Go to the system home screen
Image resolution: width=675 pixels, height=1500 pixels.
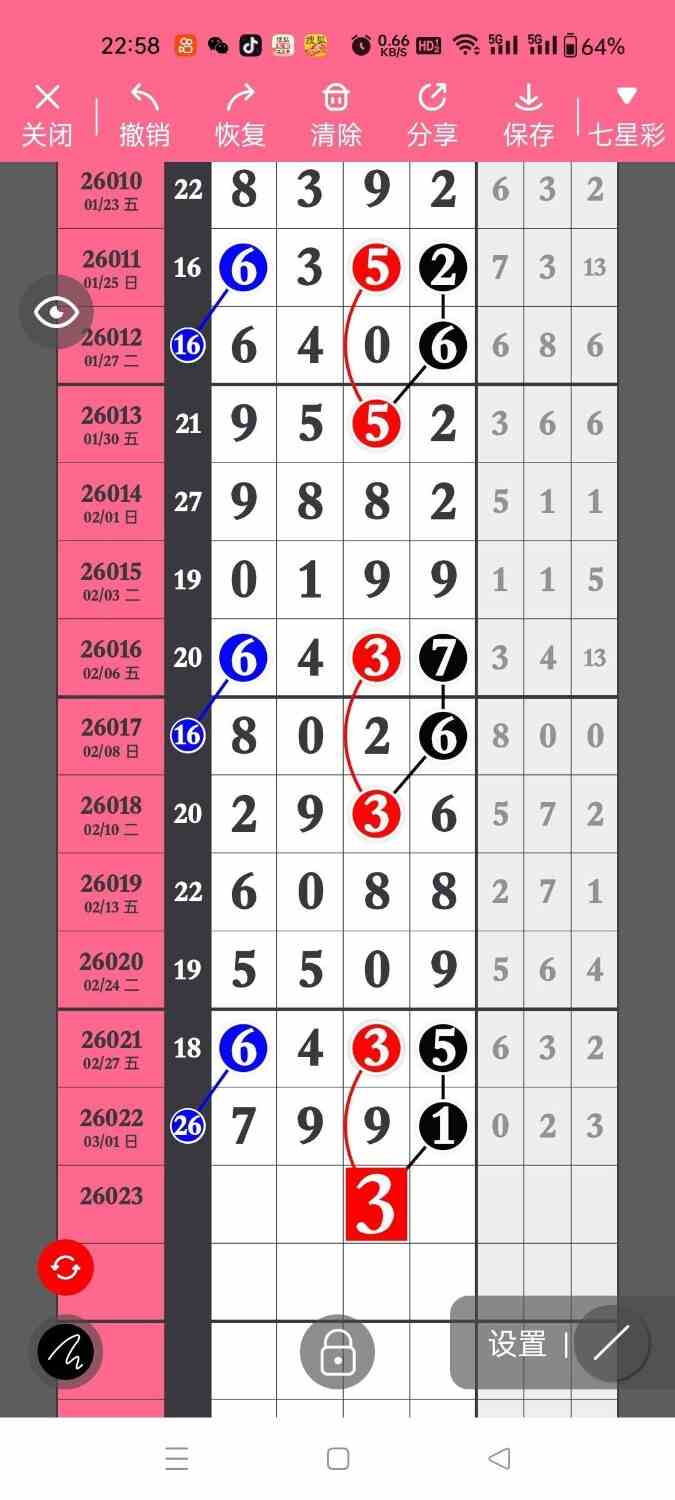(x=338, y=1459)
